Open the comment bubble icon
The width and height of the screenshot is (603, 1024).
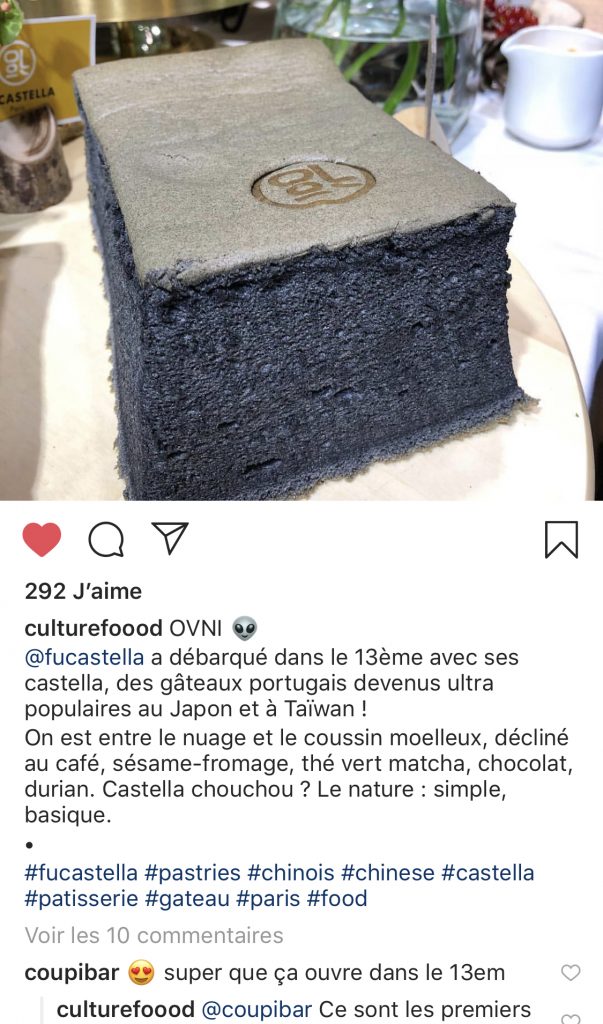[x=106, y=540]
